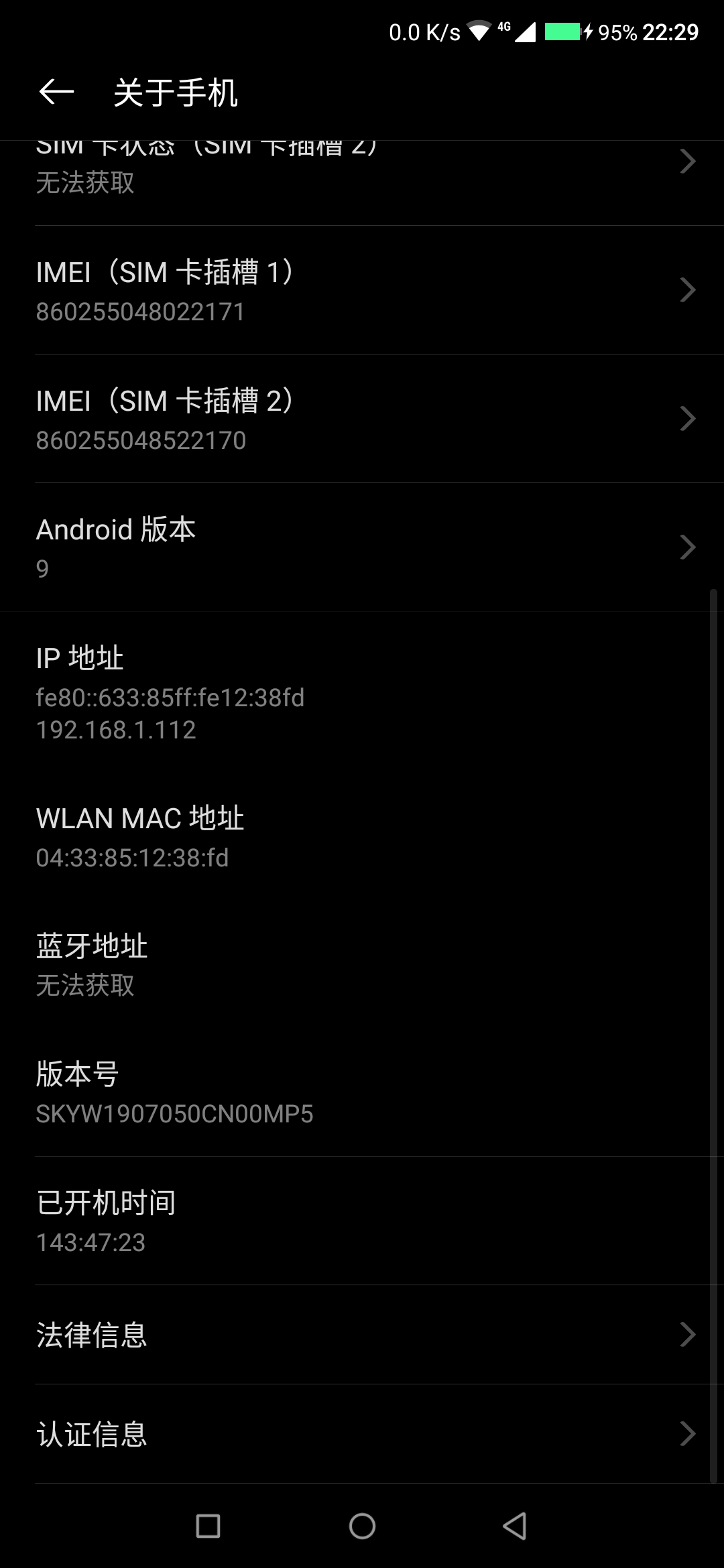Open the Android 版本 row

click(x=362, y=547)
